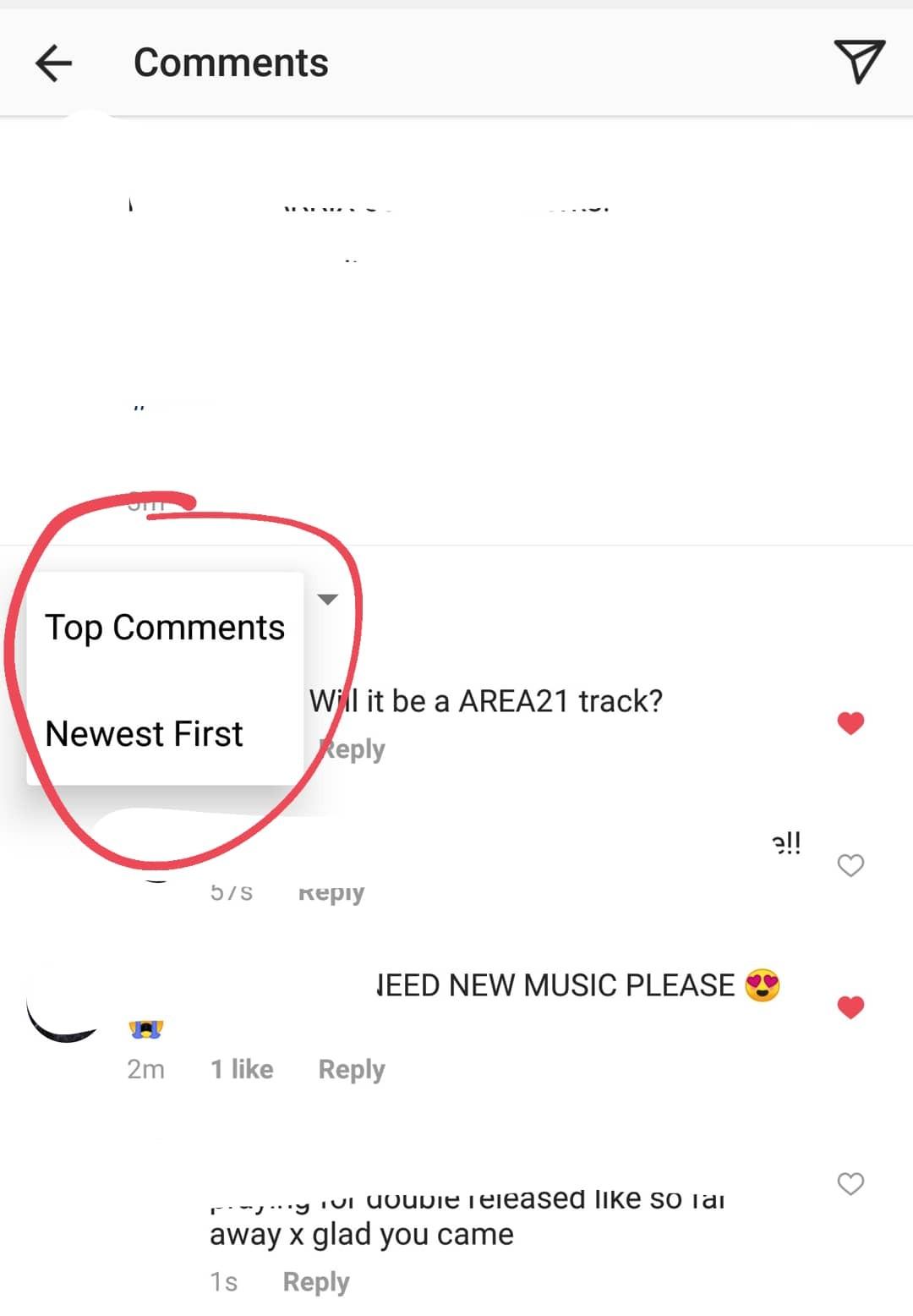Go back from Comments
Screen dimensions: 913x1316
(x=54, y=63)
